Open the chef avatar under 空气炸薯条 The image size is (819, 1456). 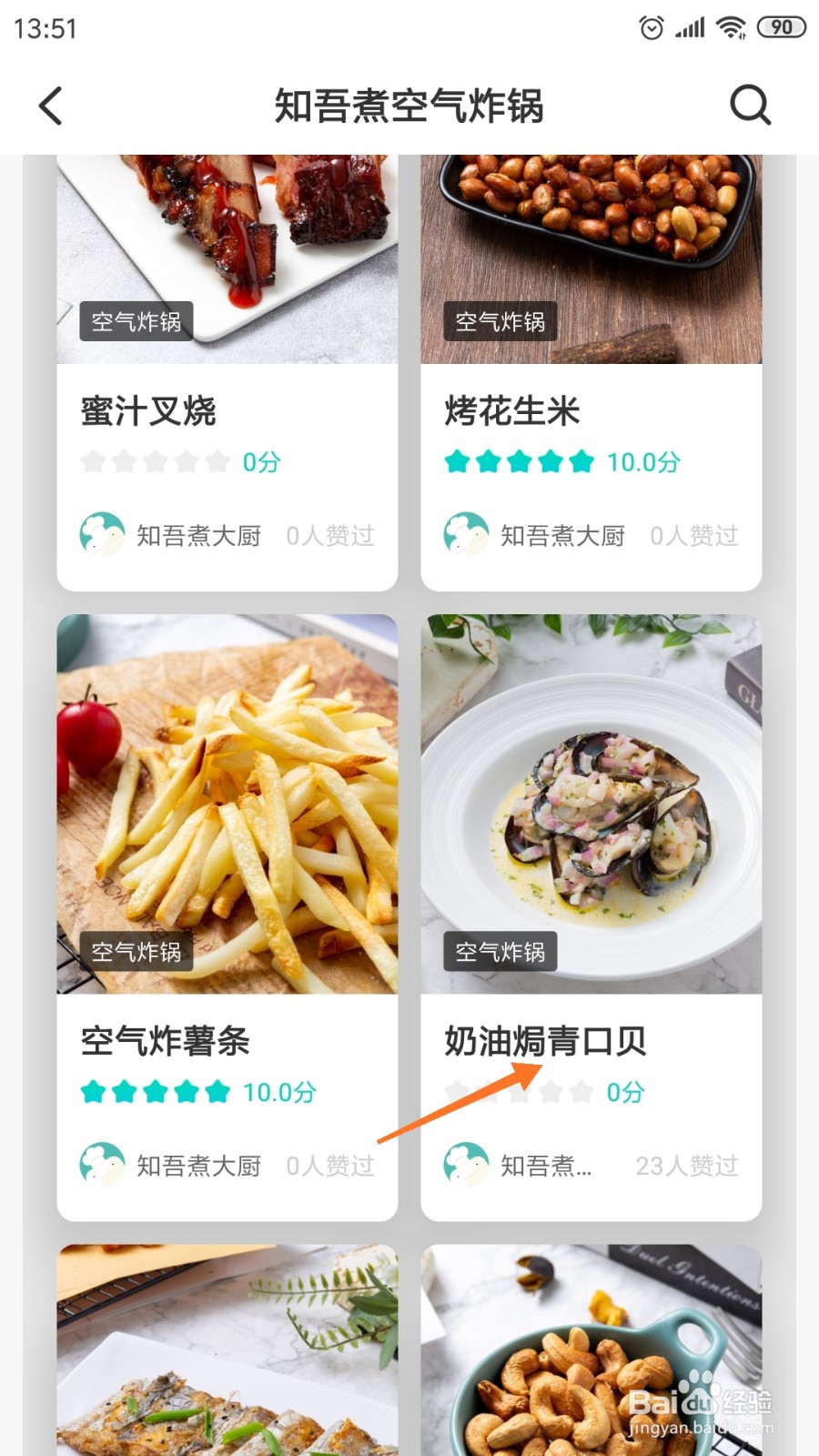pyautogui.click(x=102, y=1165)
